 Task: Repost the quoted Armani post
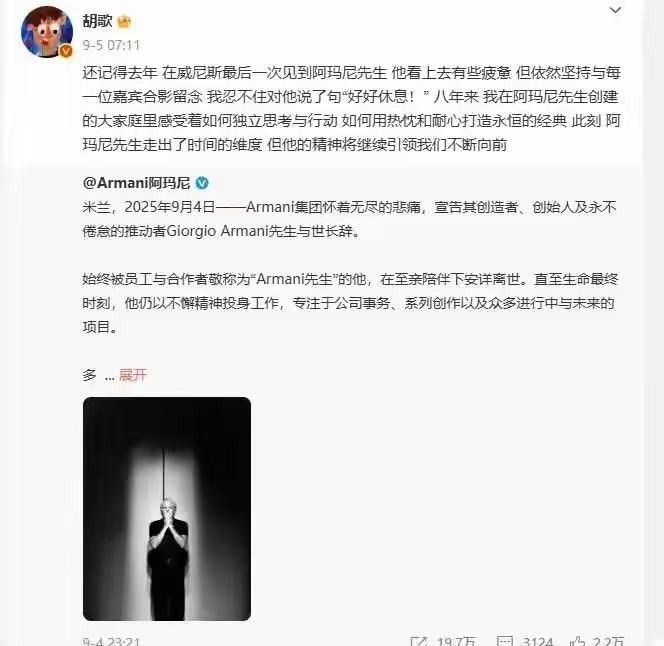(x=425, y=639)
